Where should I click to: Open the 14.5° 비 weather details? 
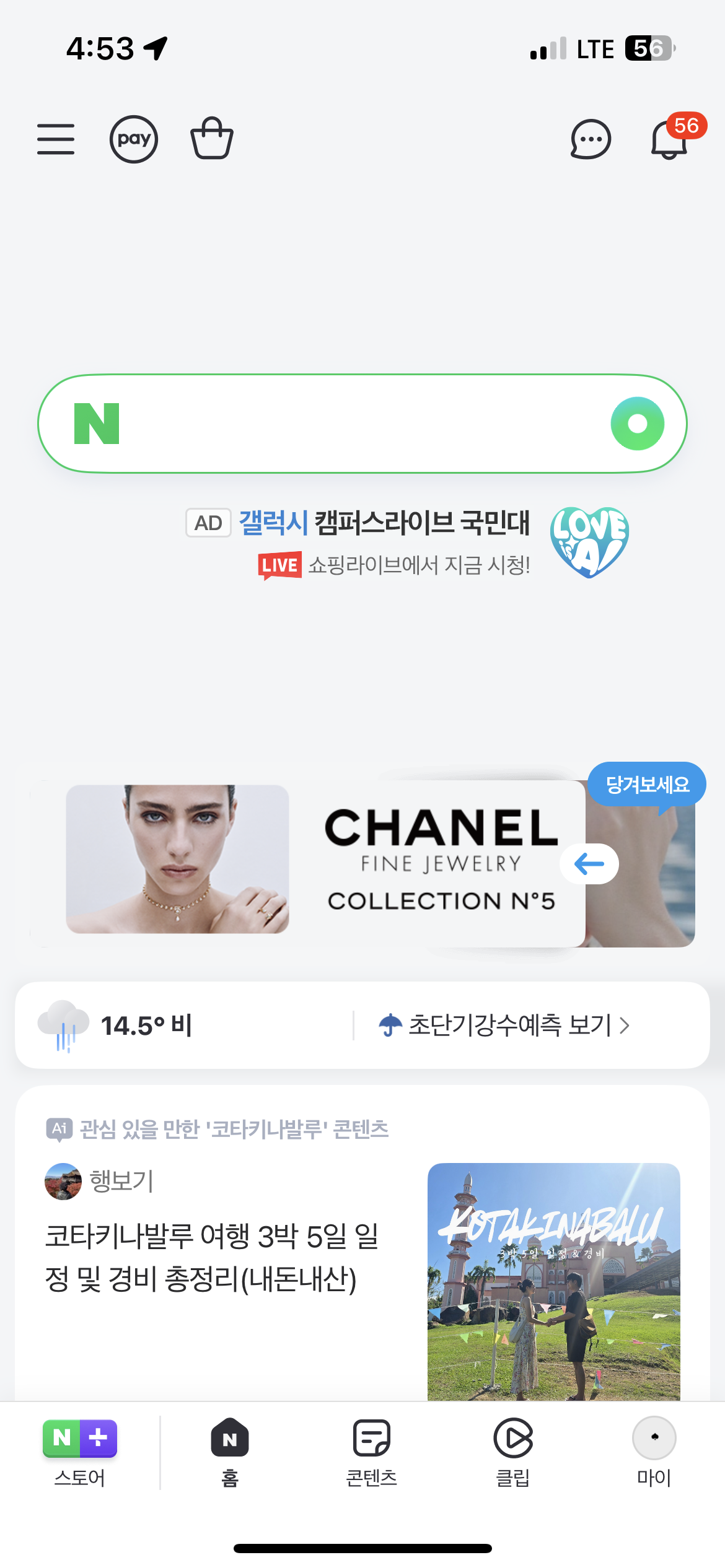pyautogui.click(x=116, y=1026)
